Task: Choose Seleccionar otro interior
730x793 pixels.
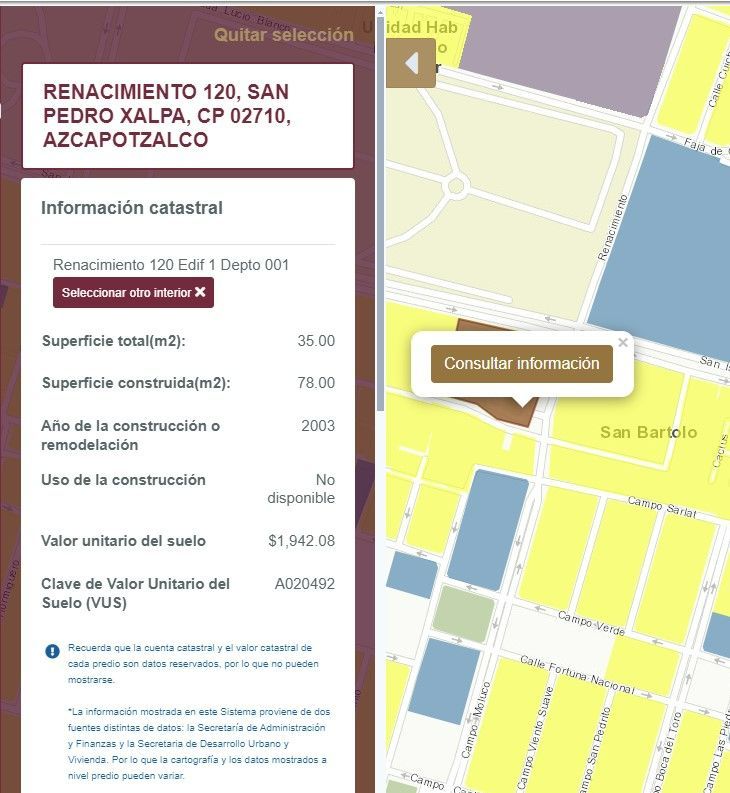Action: [x=133, y=293]
